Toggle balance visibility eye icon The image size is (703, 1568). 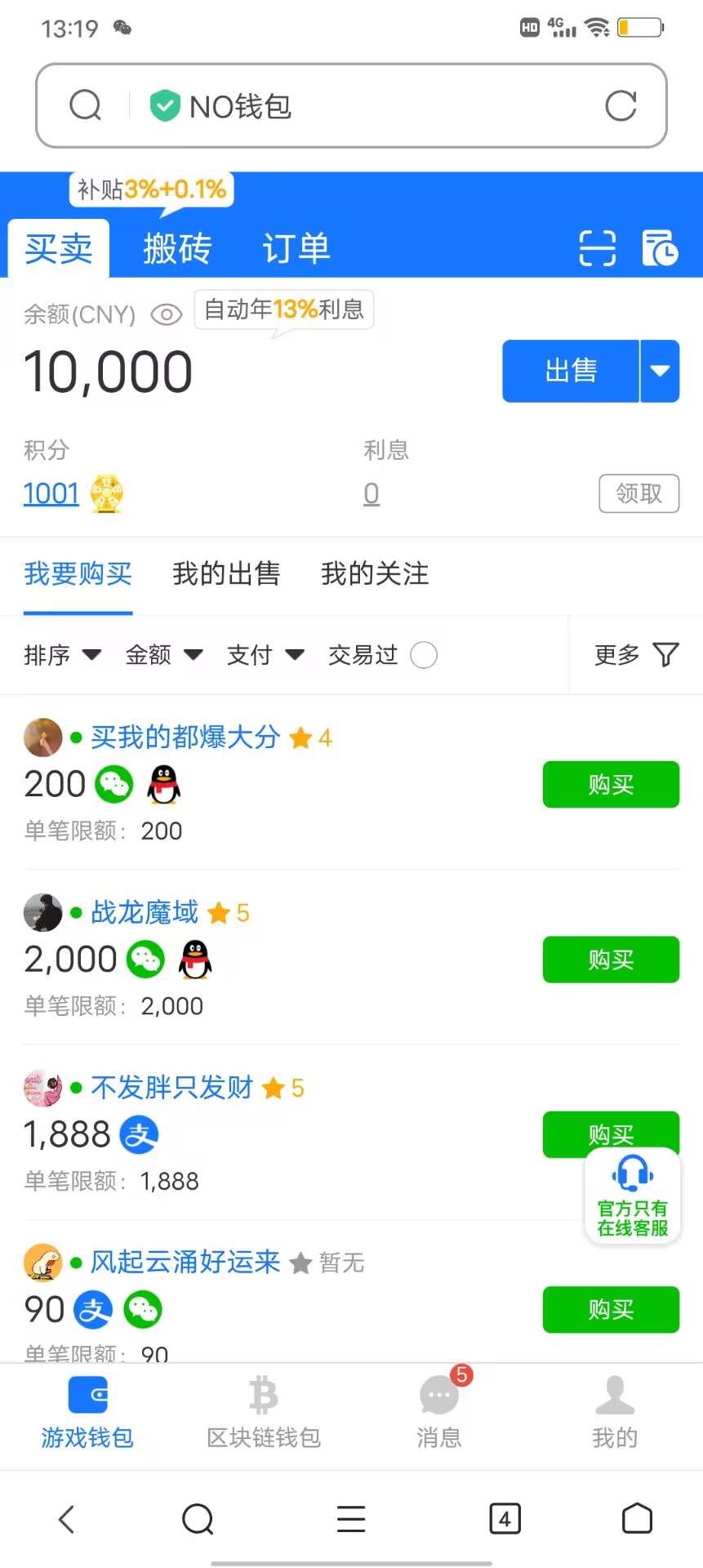tap(167, 314)
